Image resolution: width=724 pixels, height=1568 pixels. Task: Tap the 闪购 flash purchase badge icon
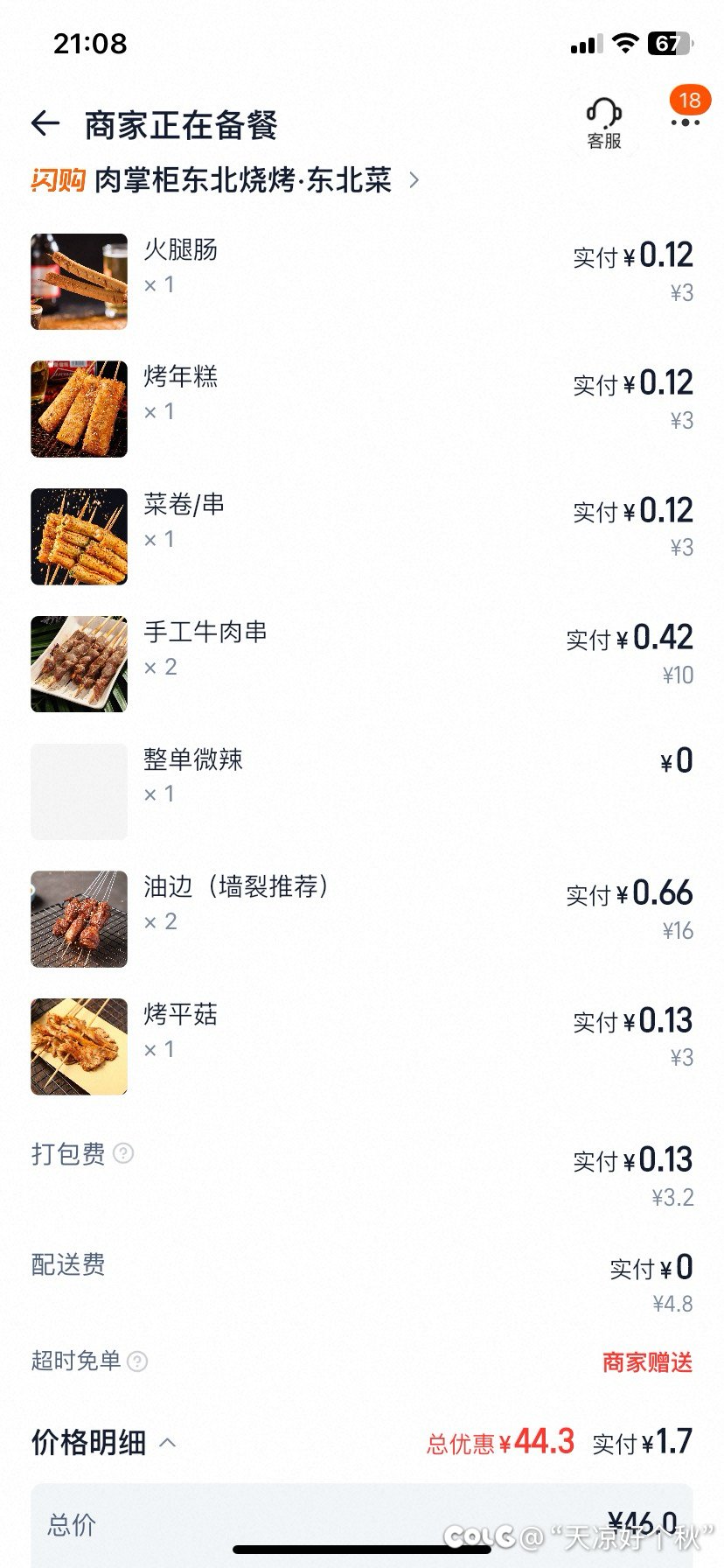[55, 181]
